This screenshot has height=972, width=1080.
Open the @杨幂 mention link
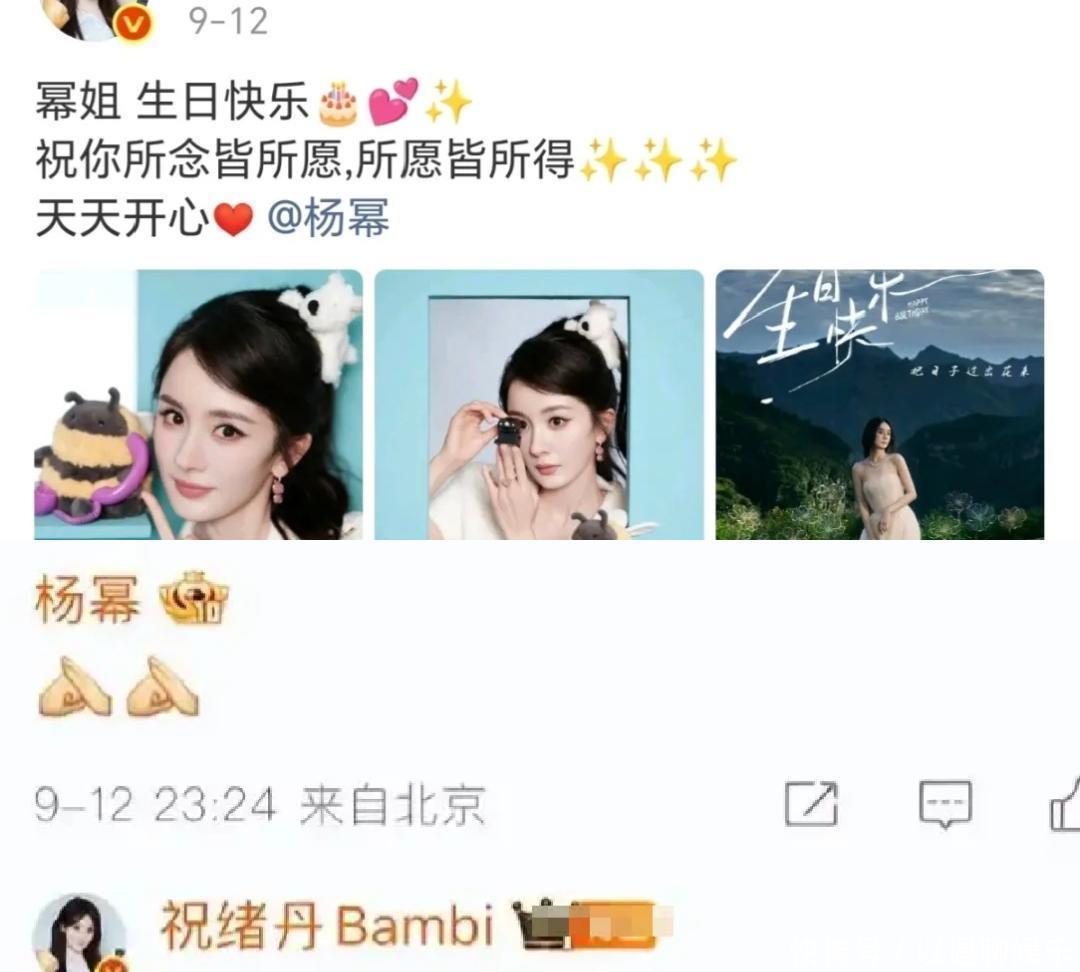[329, 219]
